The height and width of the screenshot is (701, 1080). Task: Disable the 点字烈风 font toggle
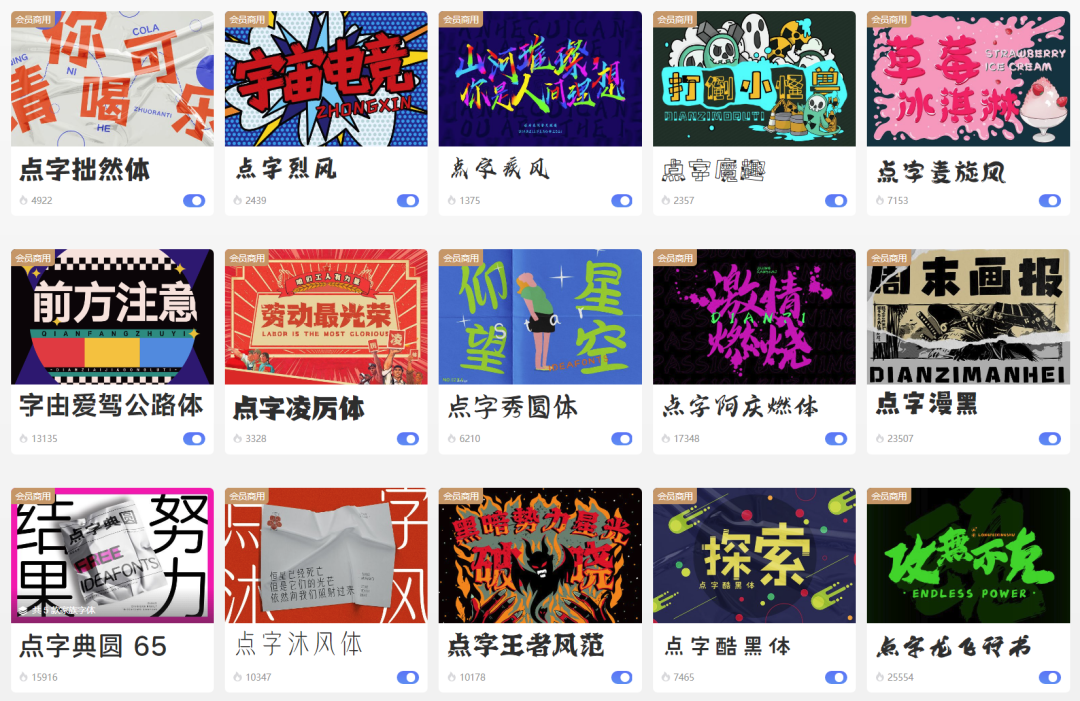[x=408, y=201]
